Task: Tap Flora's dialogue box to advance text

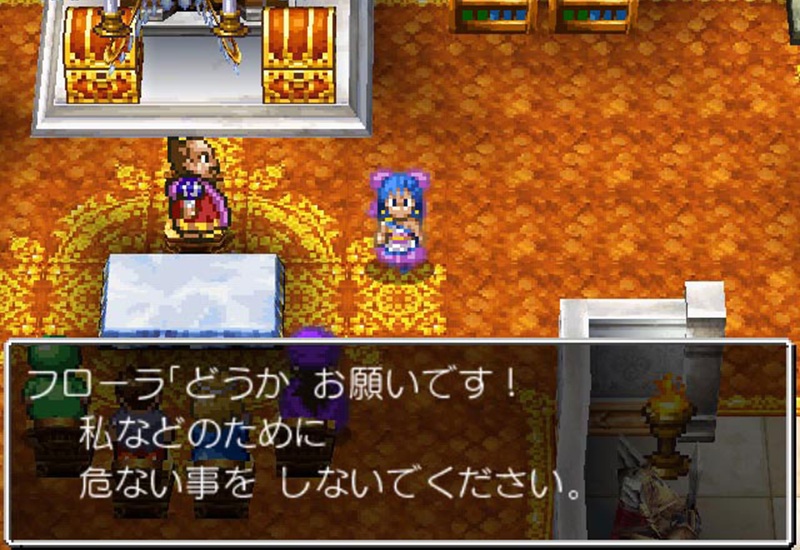Action: pos(400,440)
